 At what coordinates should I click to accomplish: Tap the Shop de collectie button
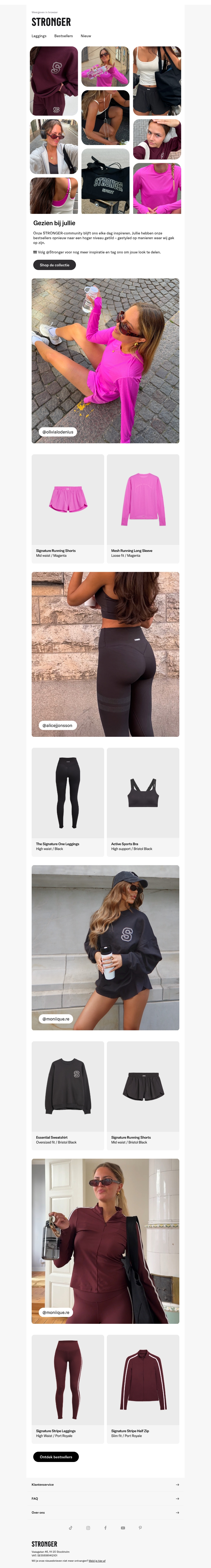click(x=54, y=265)
